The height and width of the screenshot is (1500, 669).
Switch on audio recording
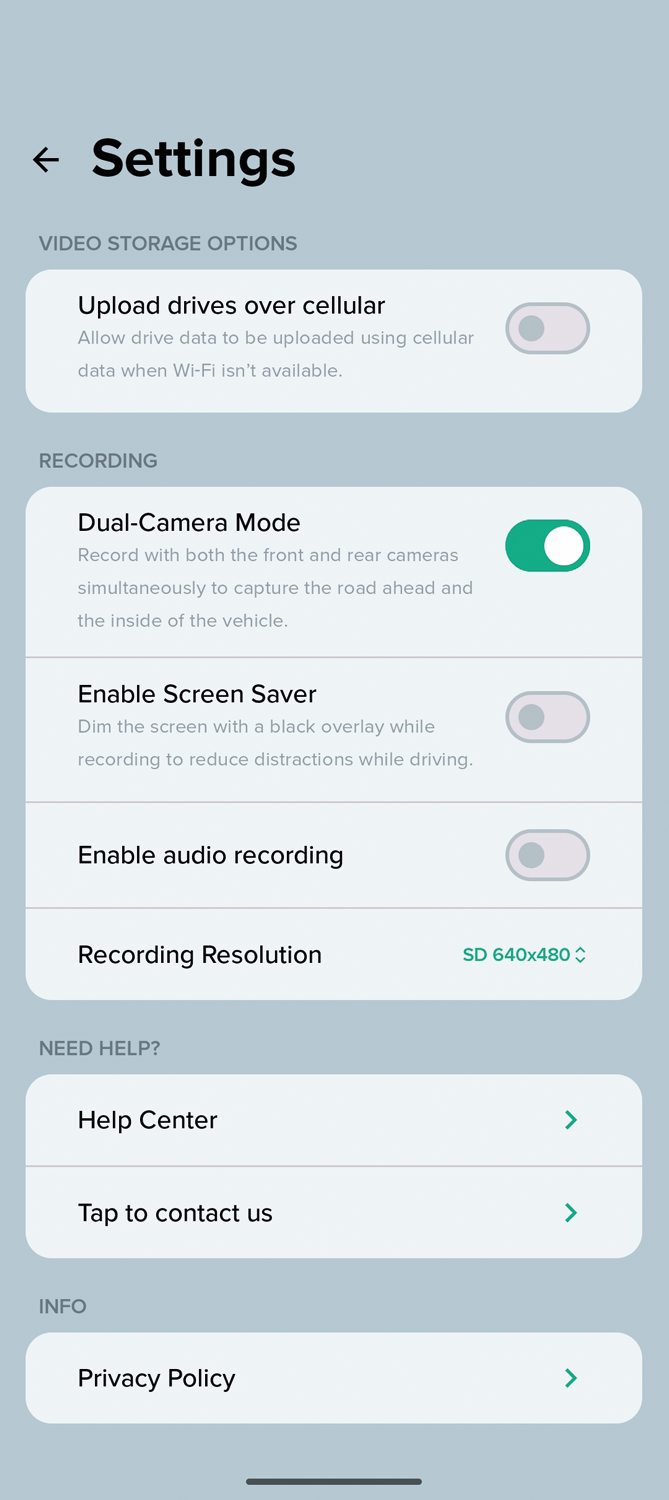click(547, 855)
